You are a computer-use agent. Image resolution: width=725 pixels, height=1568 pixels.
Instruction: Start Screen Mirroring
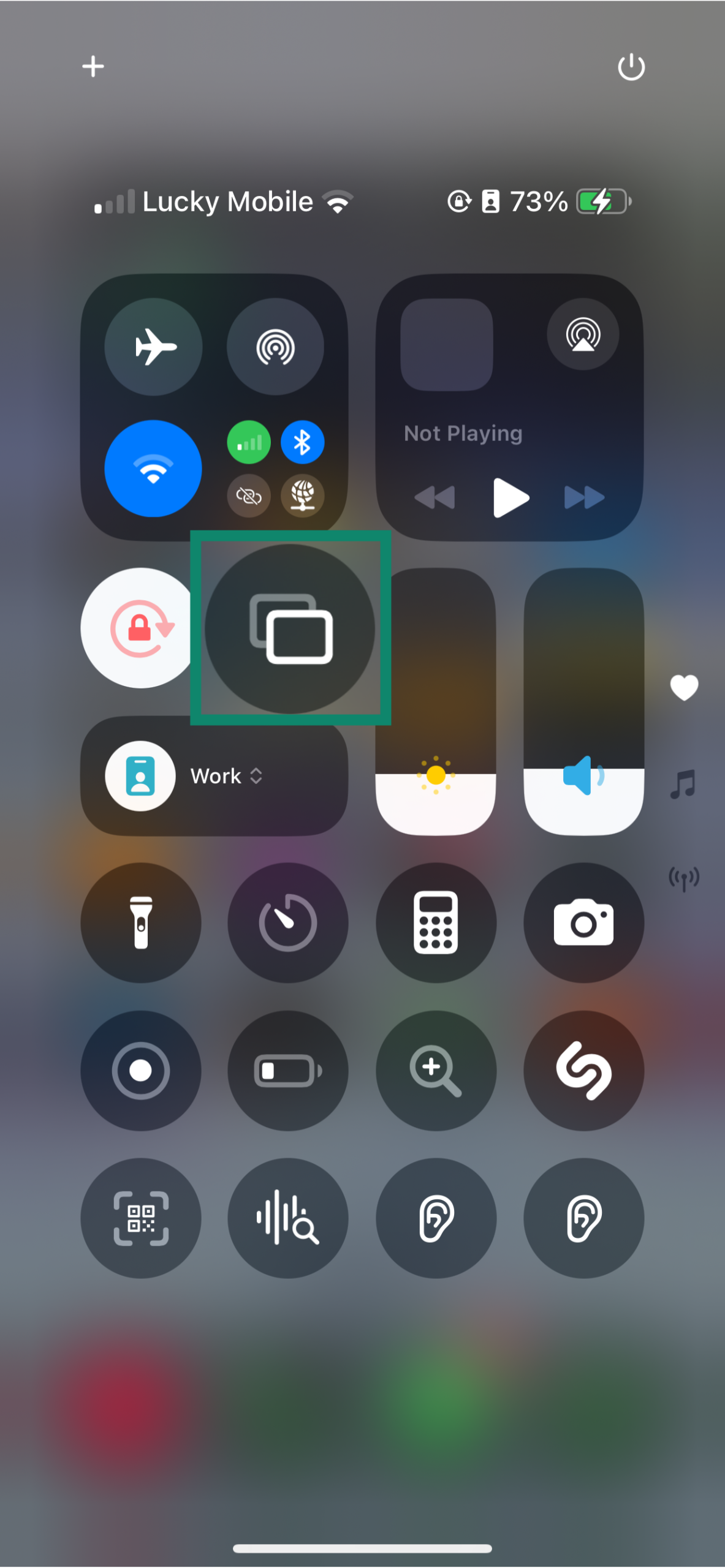(x=290, y=628)
